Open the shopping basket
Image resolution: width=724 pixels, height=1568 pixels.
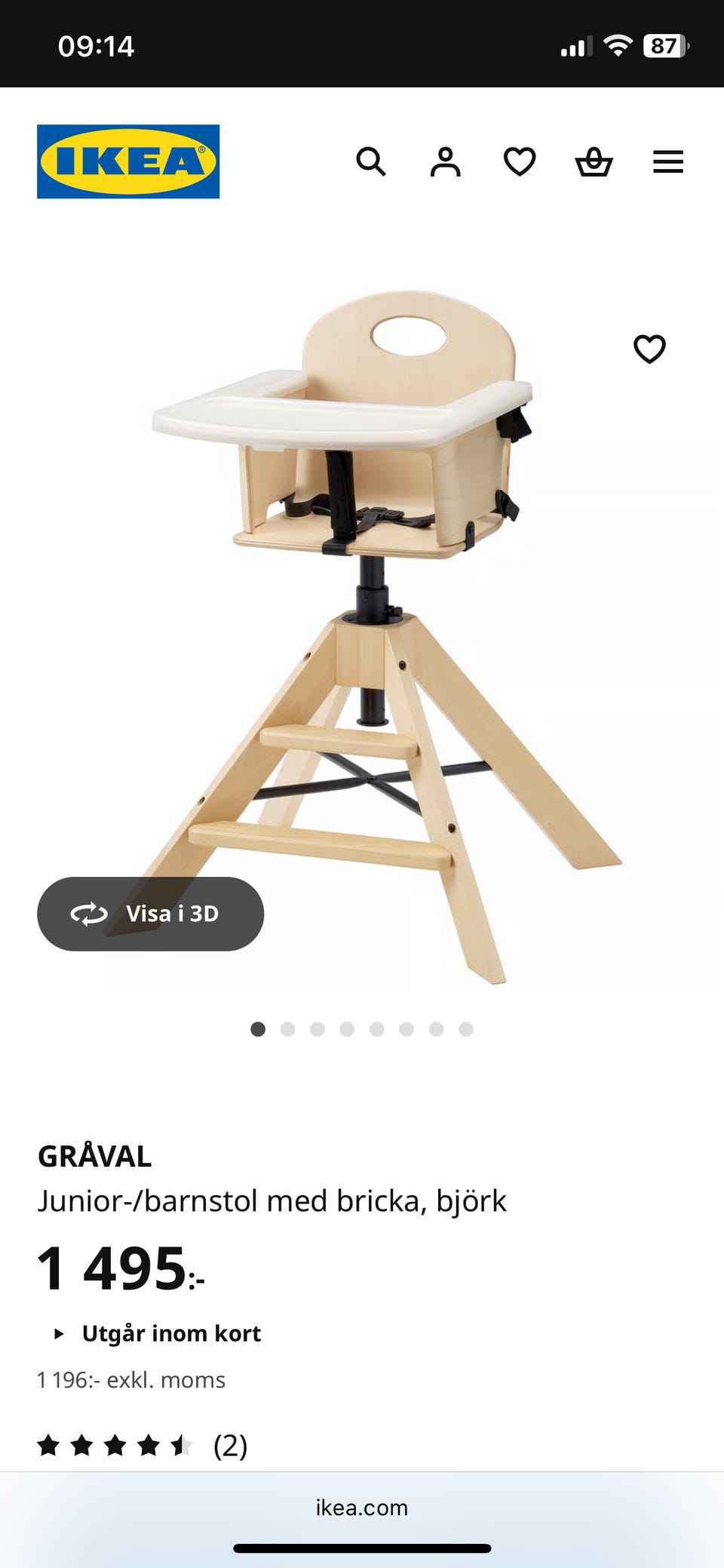pyautogui.click(x=594, y=161)
